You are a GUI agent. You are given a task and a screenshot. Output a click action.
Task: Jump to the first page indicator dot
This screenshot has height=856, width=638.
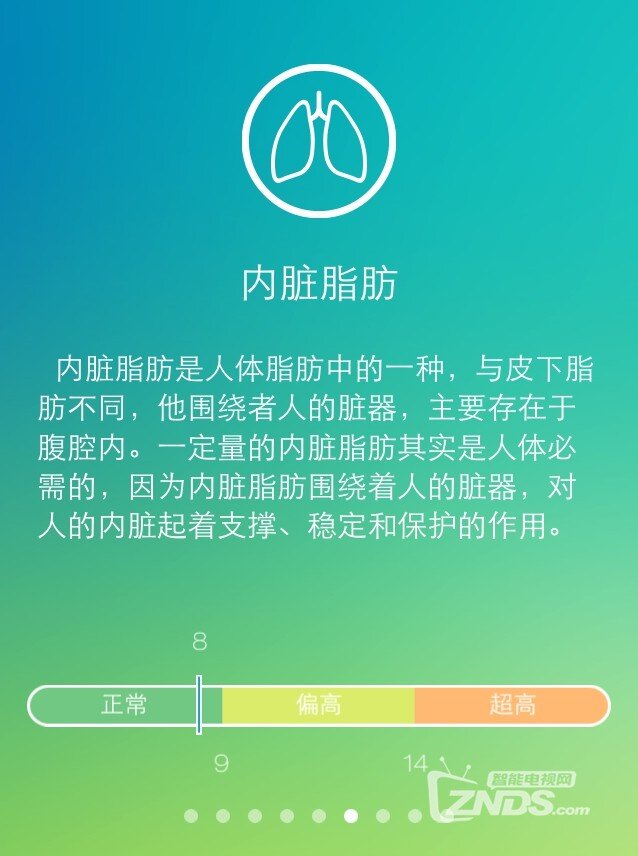[190, 816]
